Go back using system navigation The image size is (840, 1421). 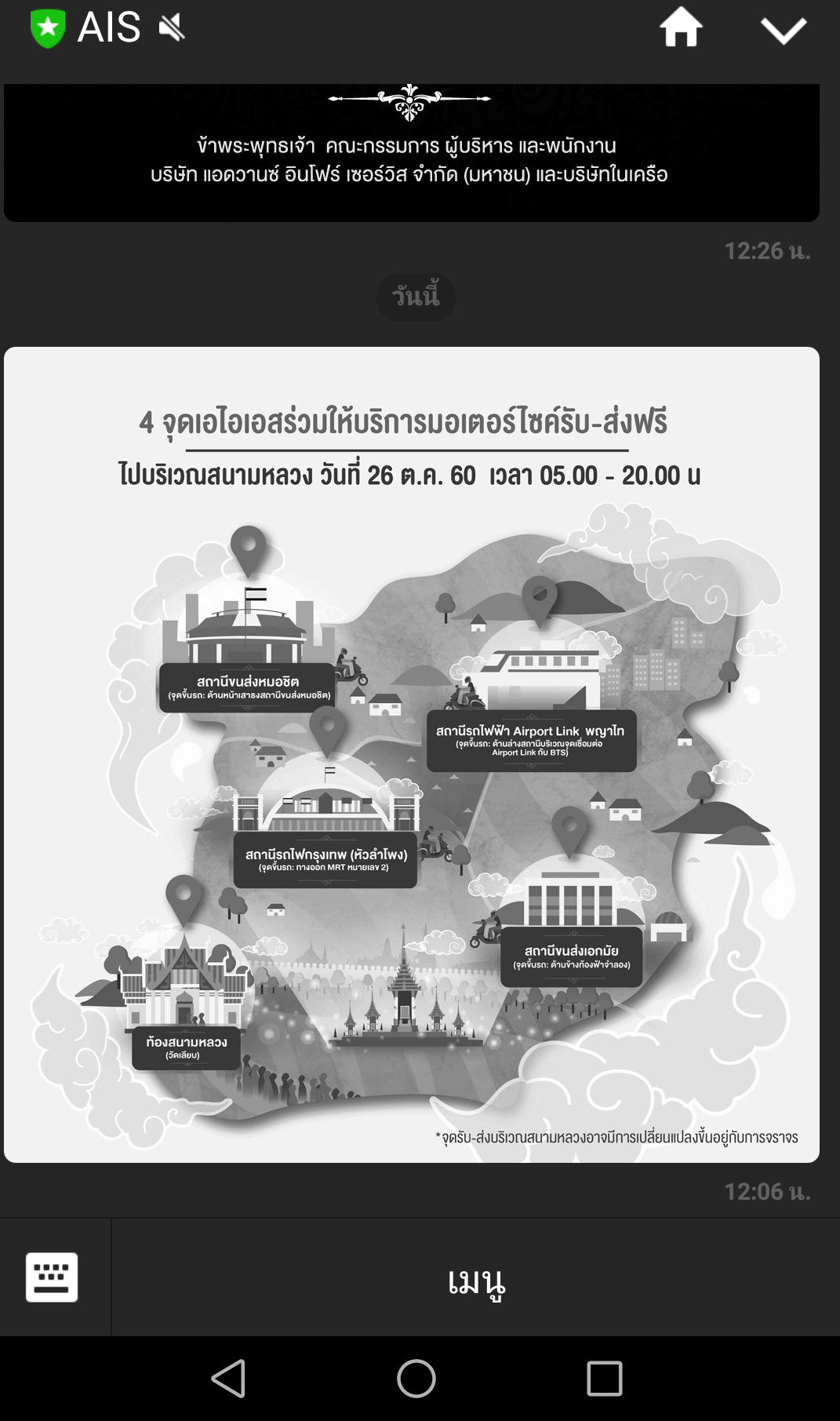229,1378
